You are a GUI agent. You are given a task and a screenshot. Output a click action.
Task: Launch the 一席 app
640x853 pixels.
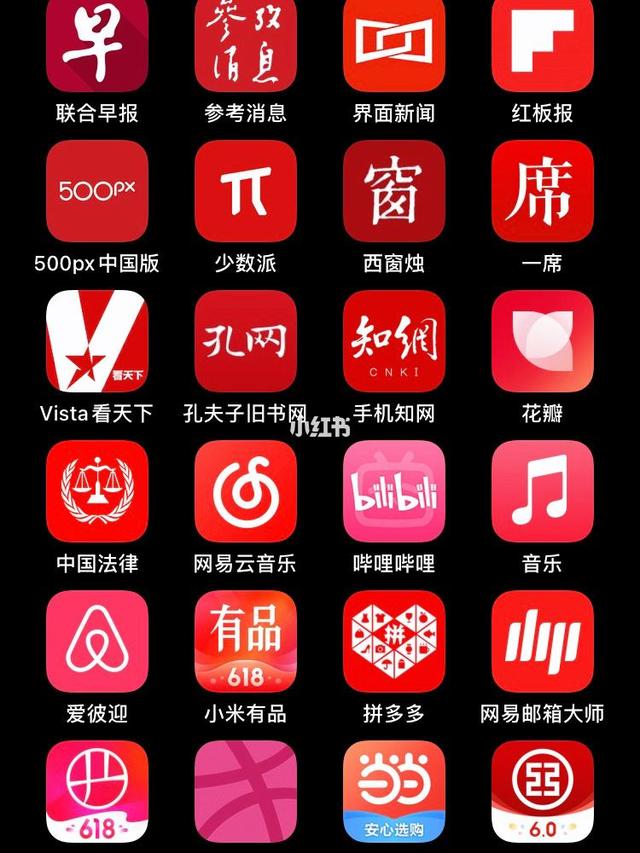(x=542, y=191)
